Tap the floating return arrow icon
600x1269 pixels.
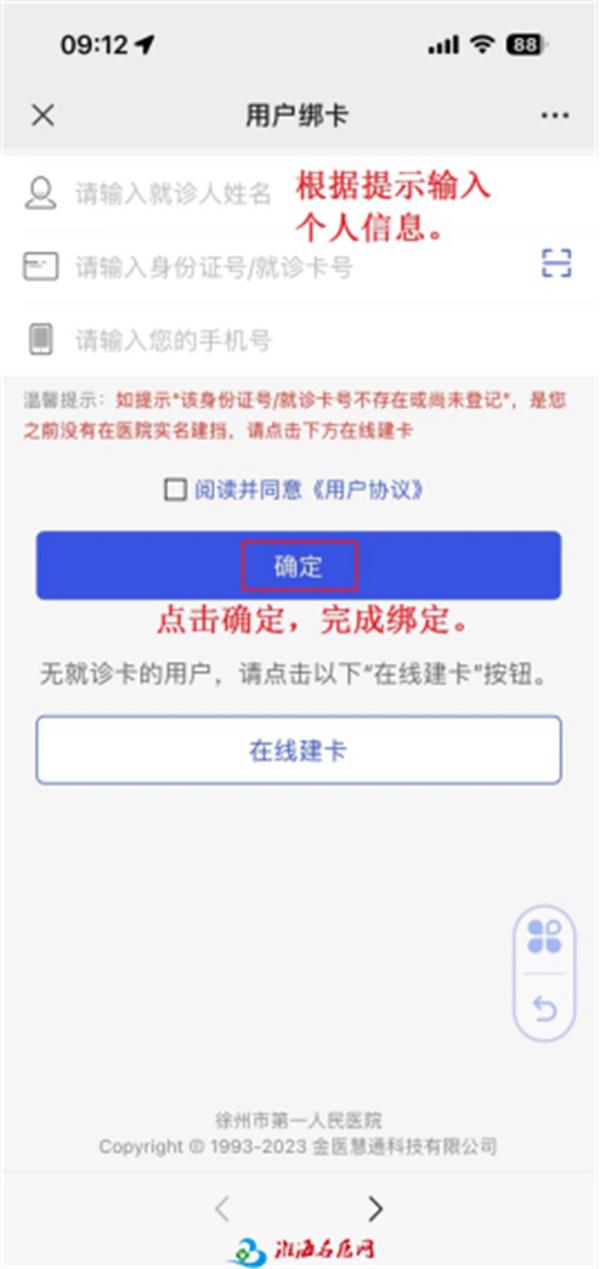[545, 1009]
